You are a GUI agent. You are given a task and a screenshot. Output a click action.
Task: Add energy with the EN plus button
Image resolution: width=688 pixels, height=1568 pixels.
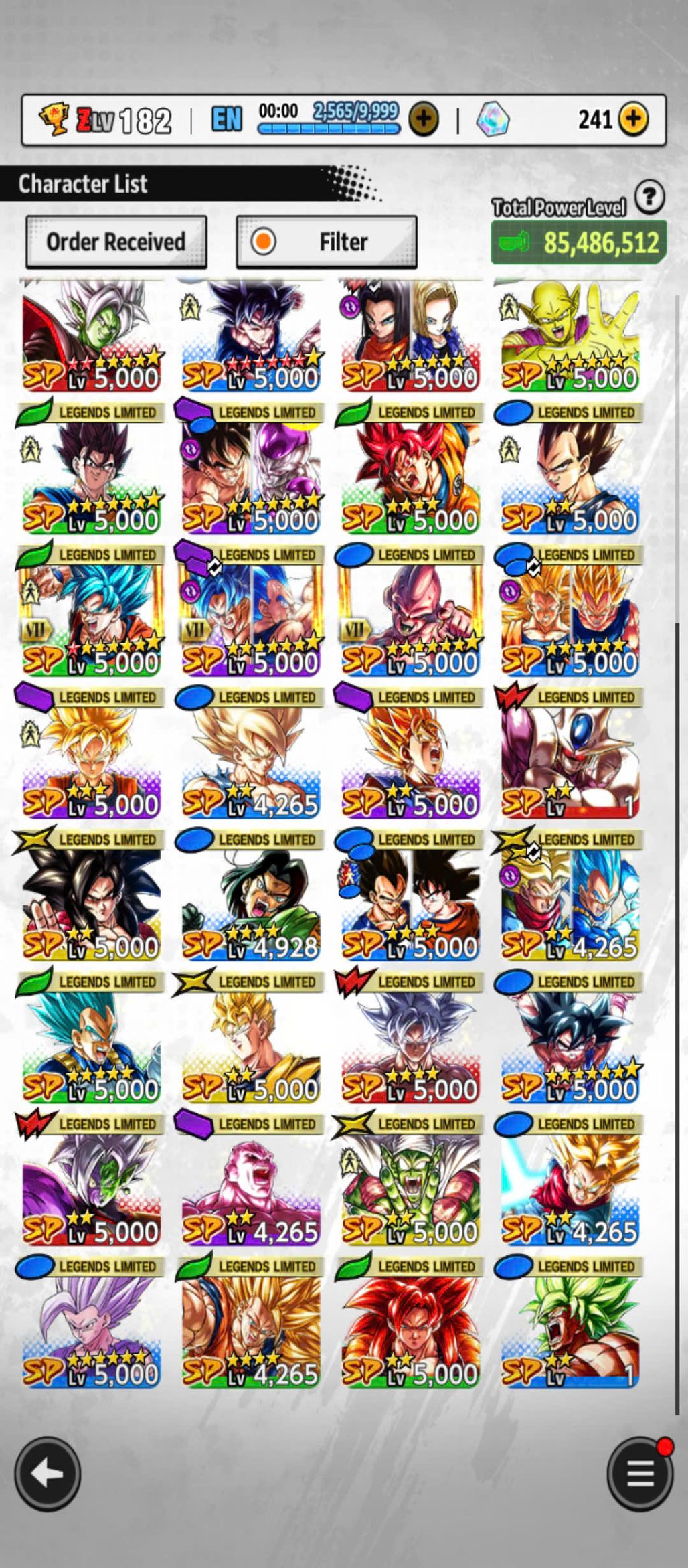[424, 119]
